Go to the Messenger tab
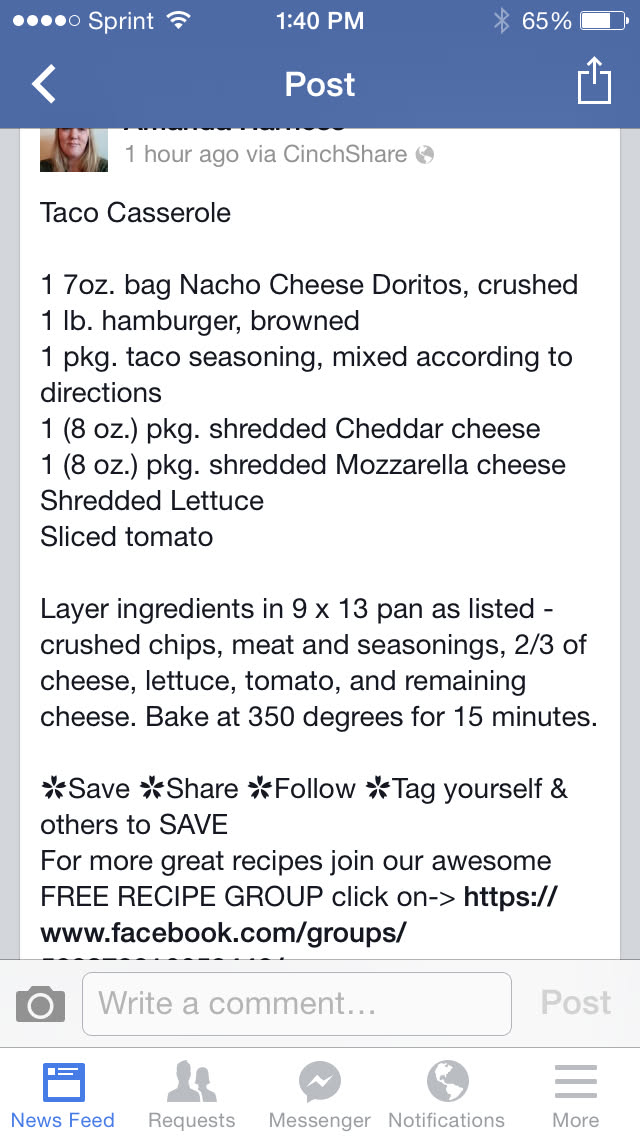Image resolution: width=640 pixels, height=1136 pixels. coord(319,1094)
